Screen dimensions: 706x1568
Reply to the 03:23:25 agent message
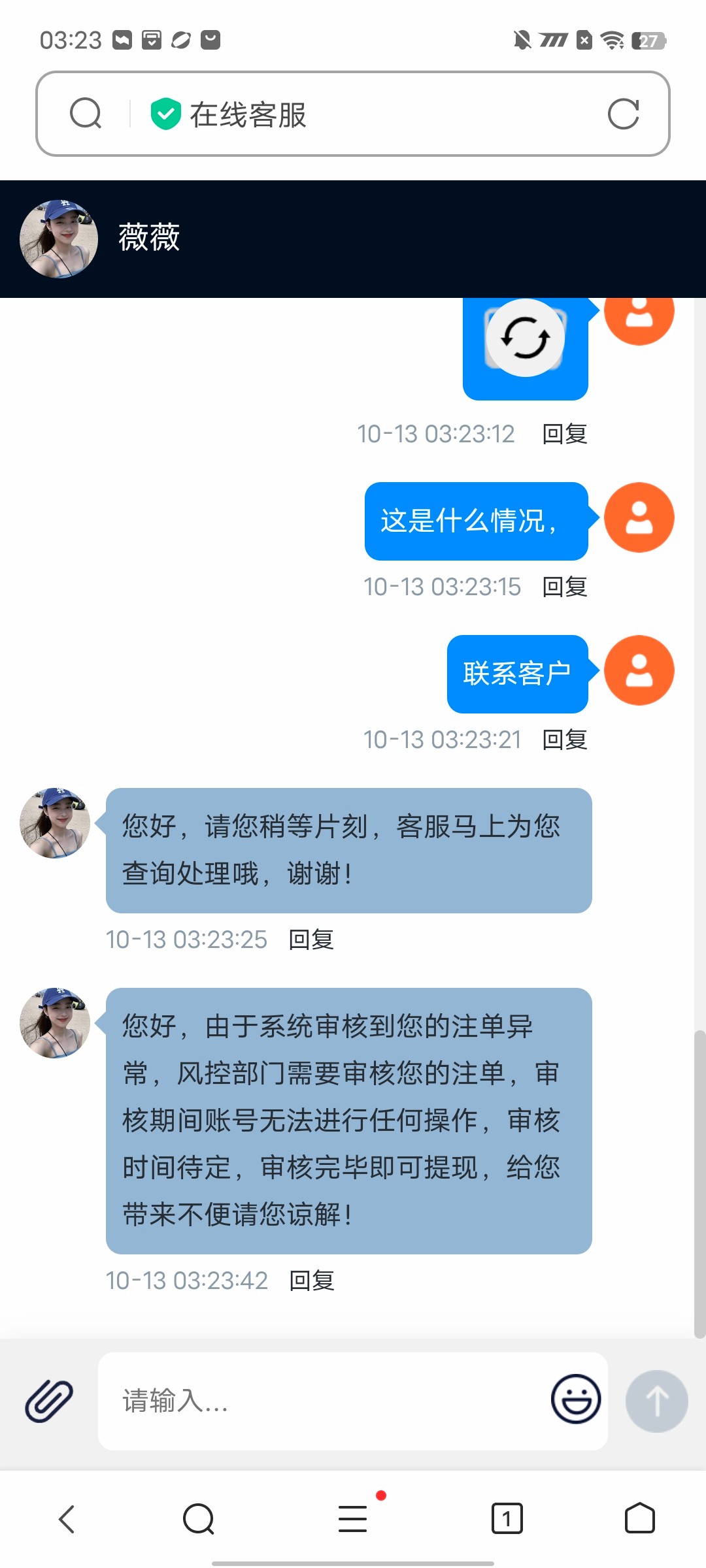pos(311,939)
